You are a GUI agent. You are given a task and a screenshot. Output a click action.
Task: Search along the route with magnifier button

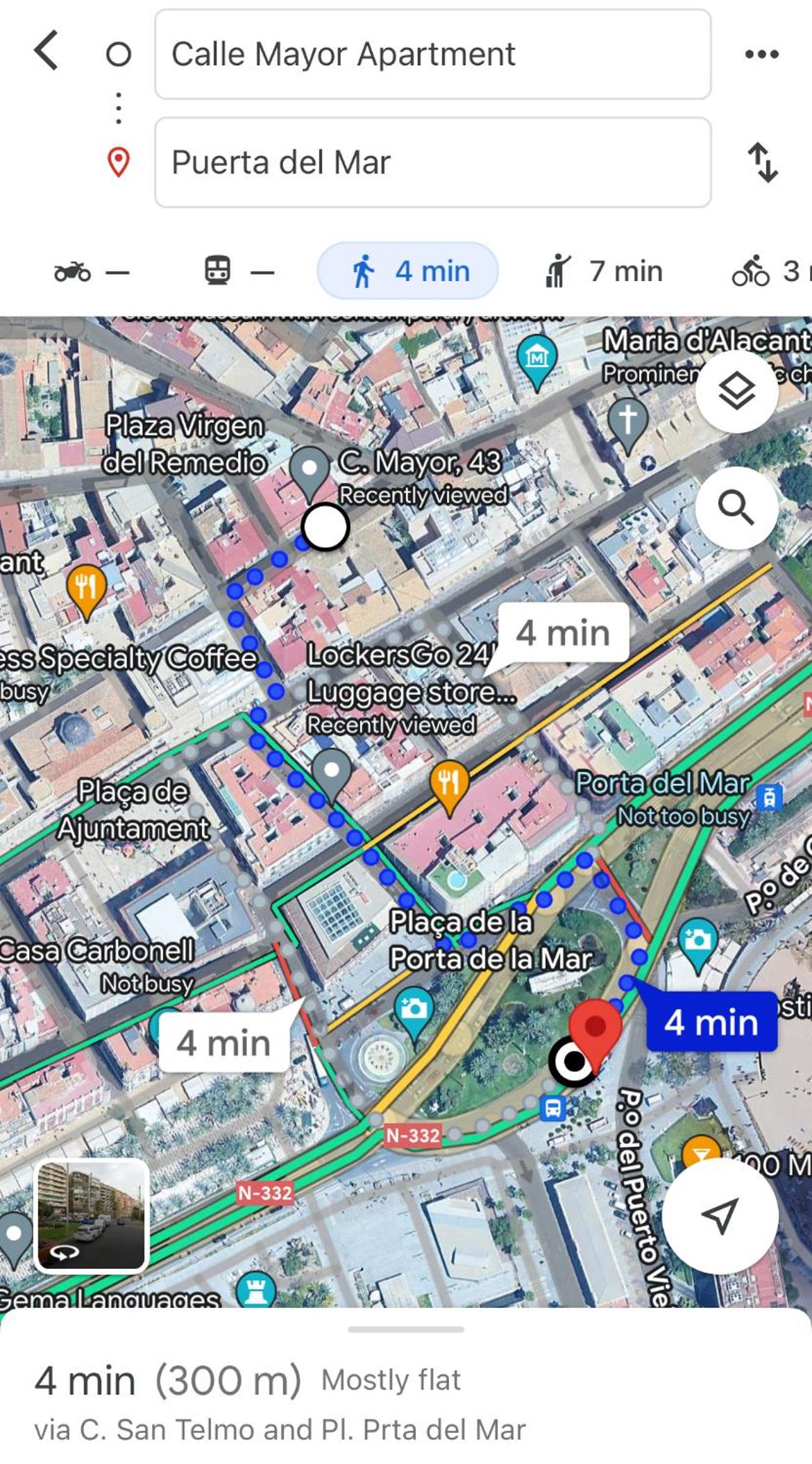(x=736, y=507)
